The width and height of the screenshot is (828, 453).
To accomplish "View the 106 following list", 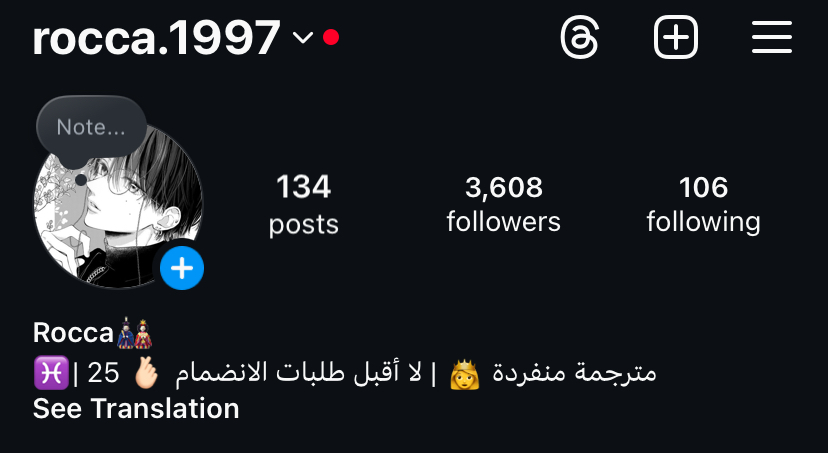I will (x=703, y=203).
